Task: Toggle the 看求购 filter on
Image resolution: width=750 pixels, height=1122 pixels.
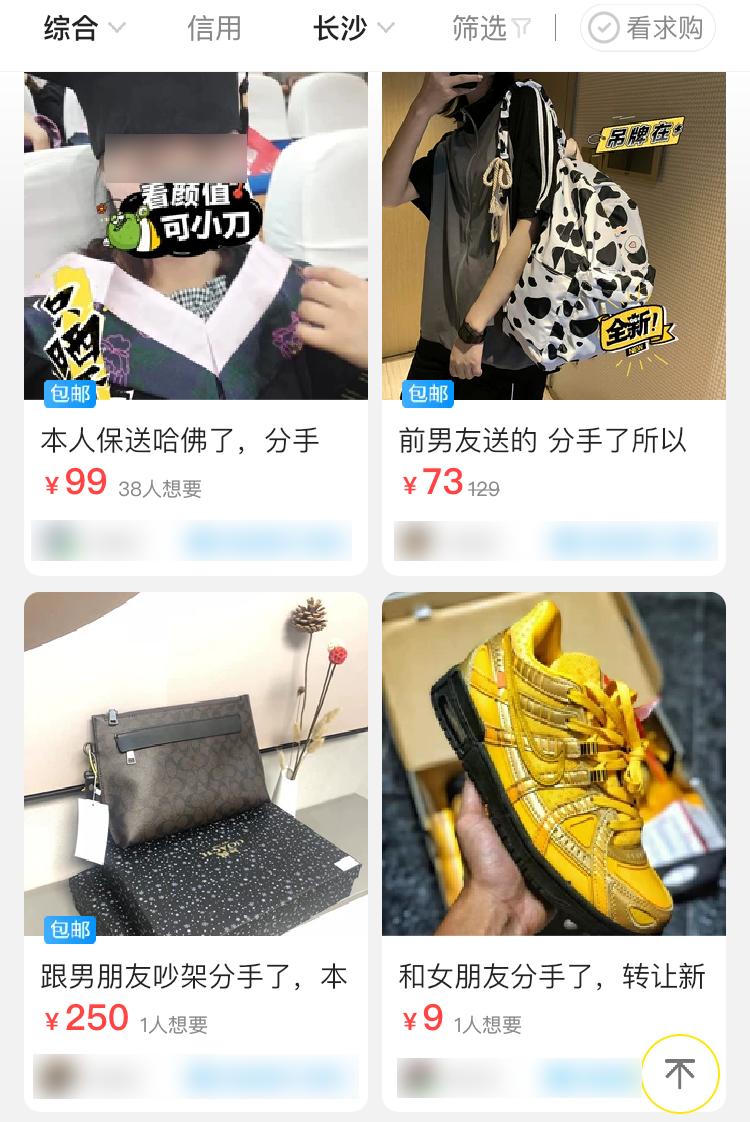Action: coord(647,29)
